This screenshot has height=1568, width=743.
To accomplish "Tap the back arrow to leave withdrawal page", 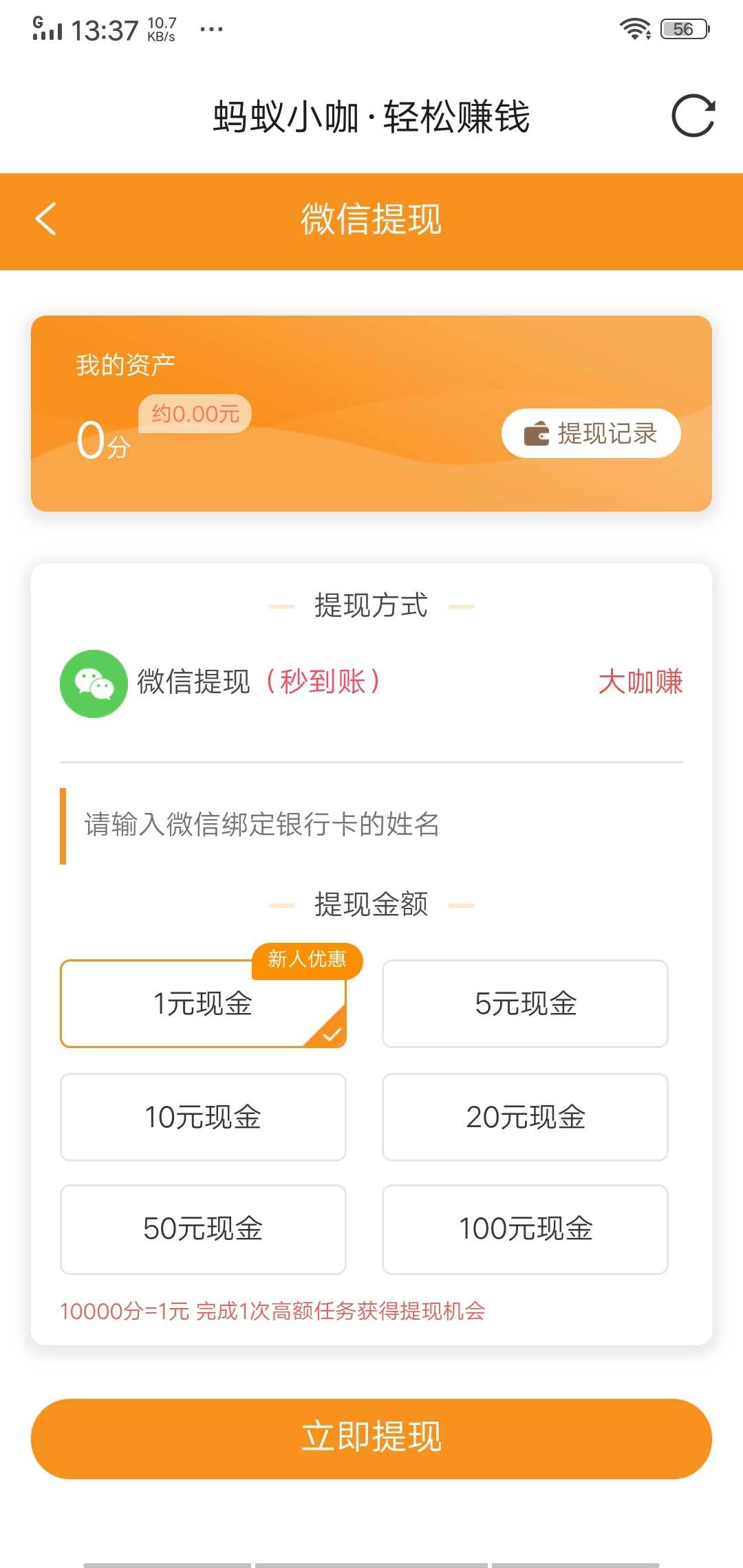I will 45,218.
